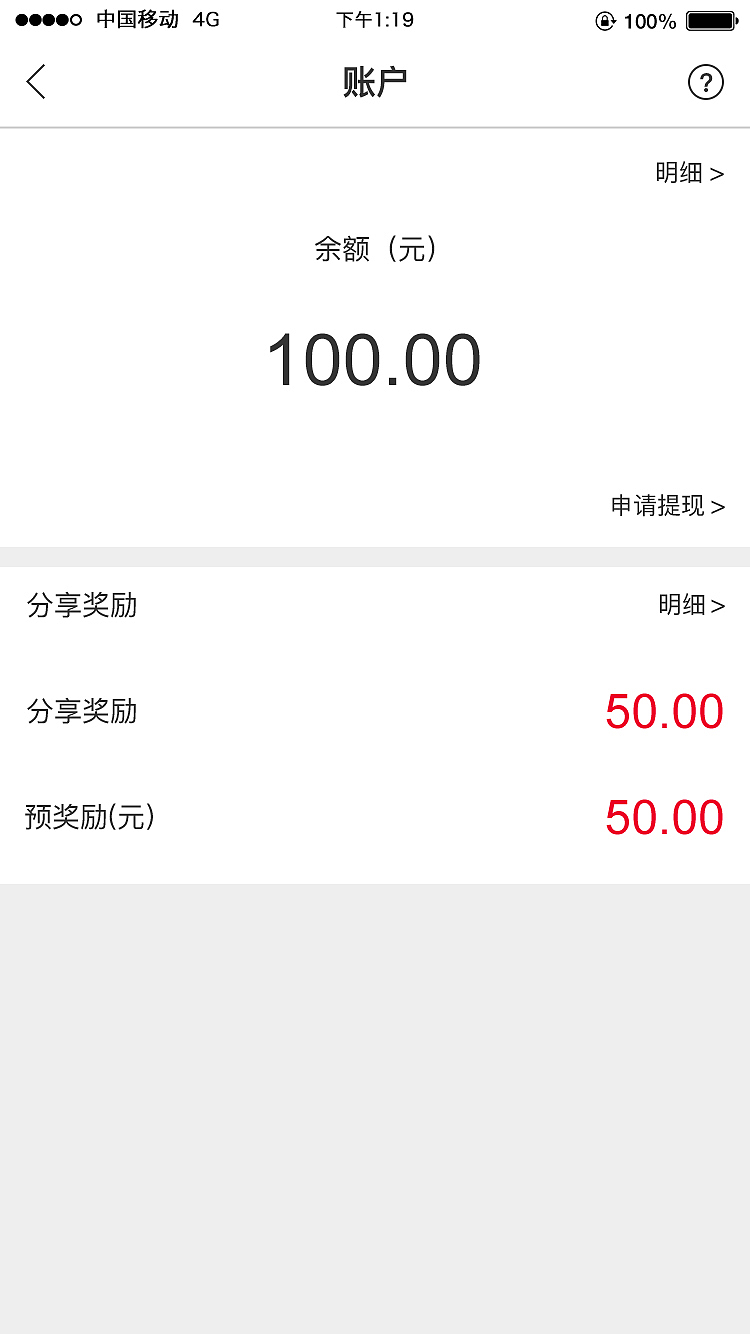Tap the 下午1:19 clock in status bar

(x=375, y=19)
